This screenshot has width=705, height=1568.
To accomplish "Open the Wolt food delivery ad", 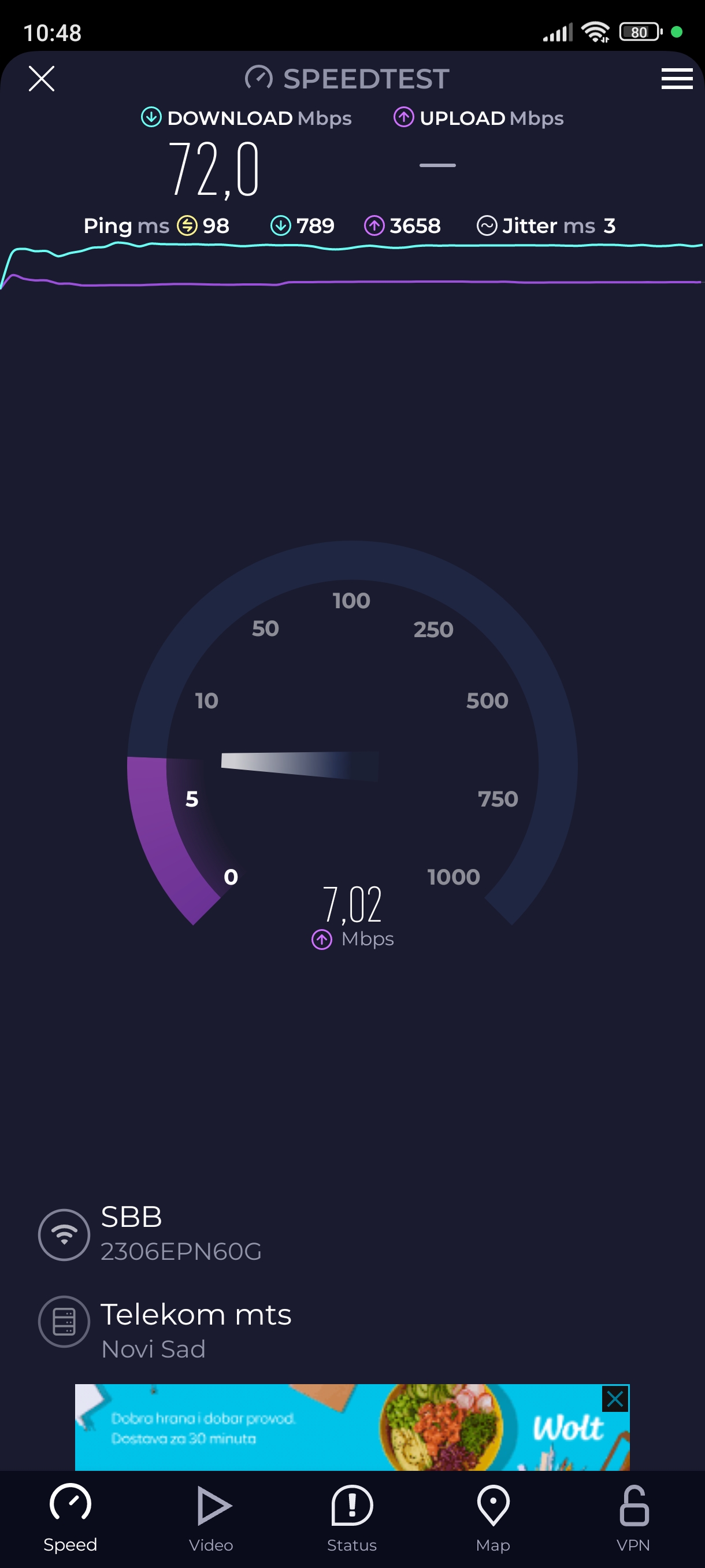I will pyautogui.click(x=340, y=1429).
